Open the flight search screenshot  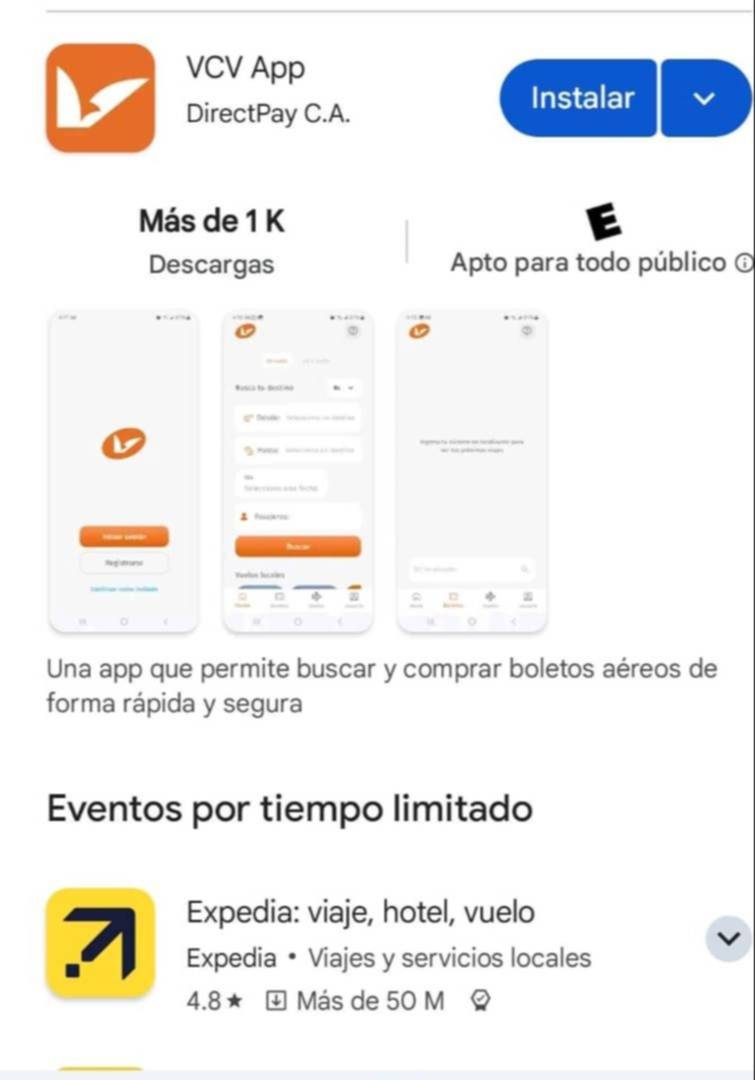(x=298, y=471)
